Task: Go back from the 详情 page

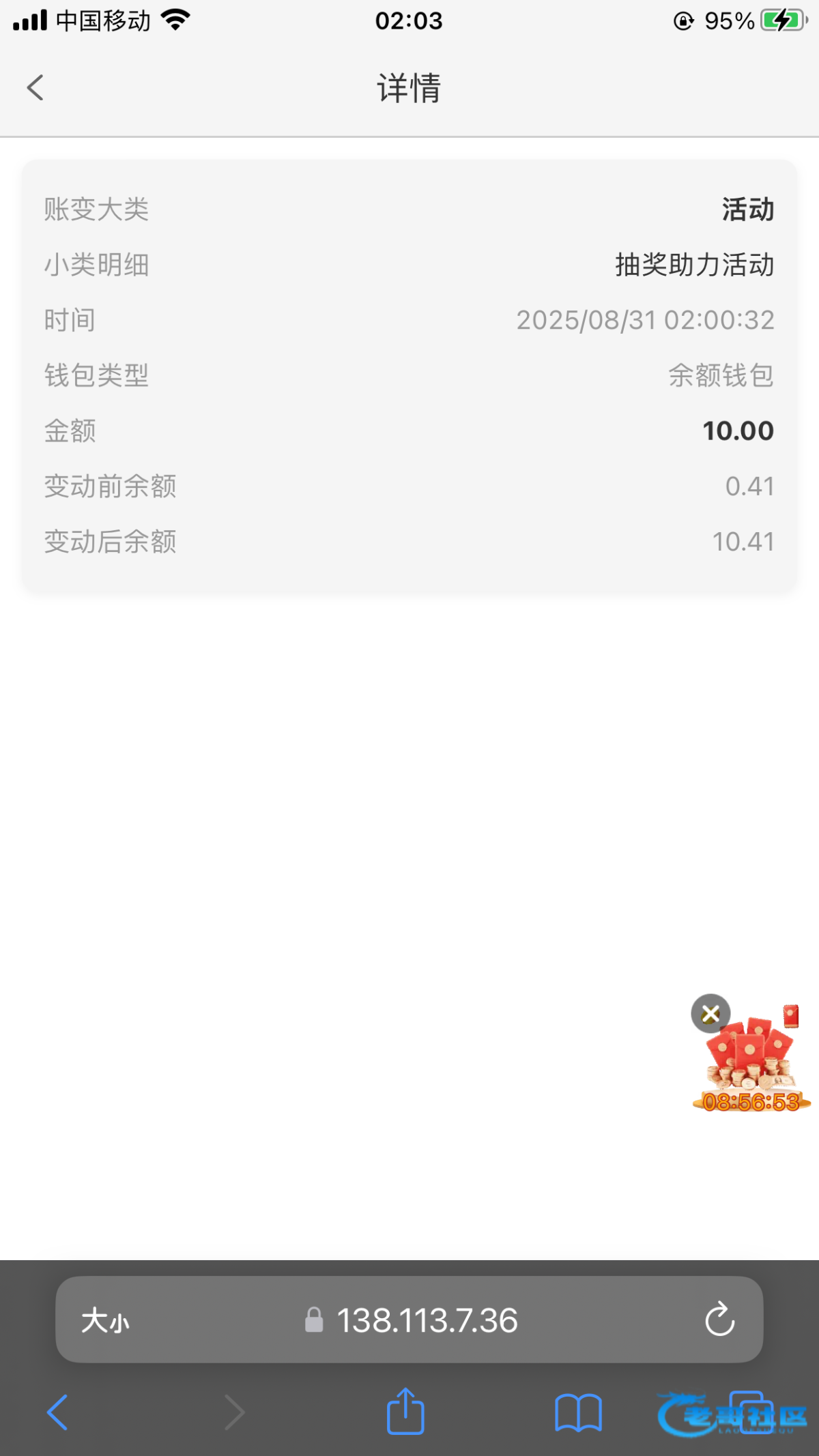Action: tap(35, 88)
